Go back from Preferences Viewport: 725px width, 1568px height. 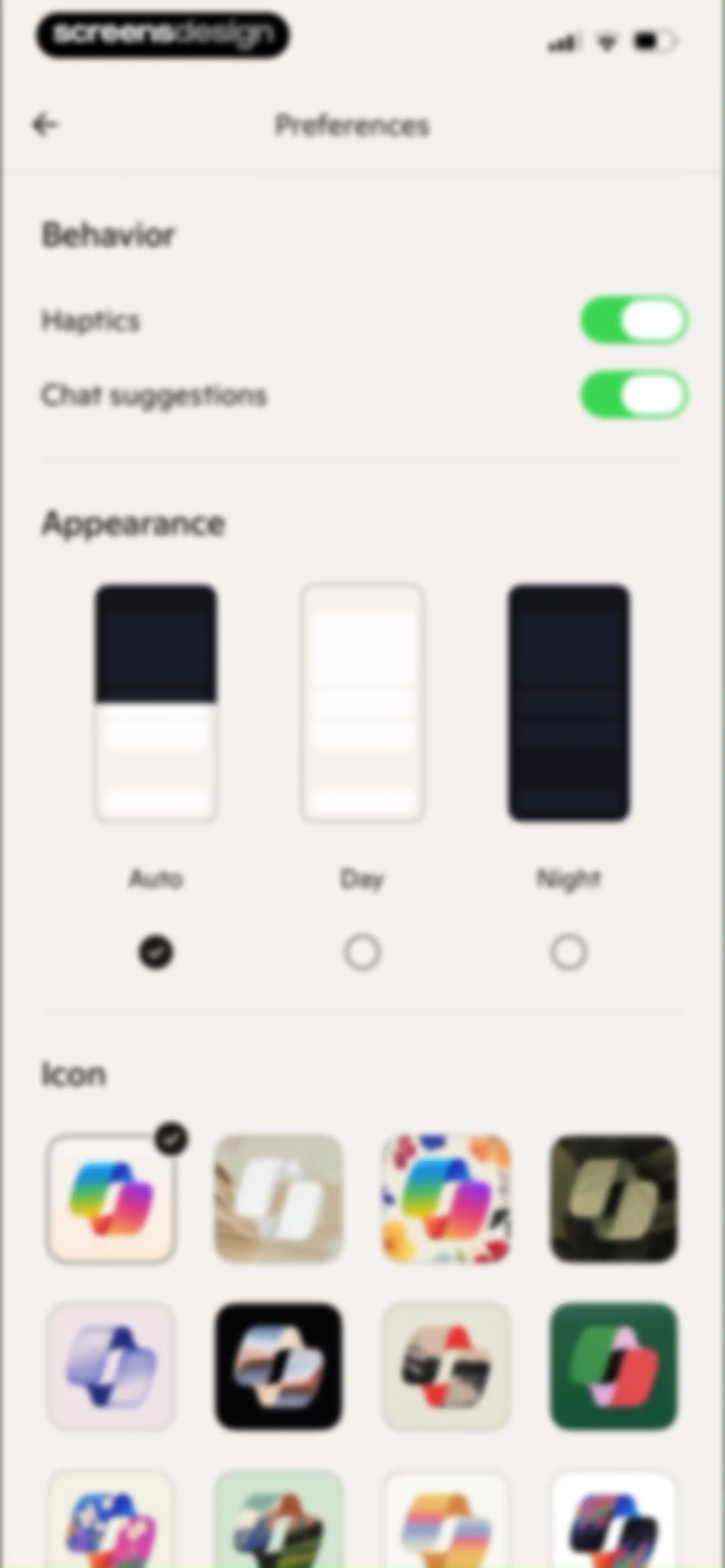(x=44, y=125)
